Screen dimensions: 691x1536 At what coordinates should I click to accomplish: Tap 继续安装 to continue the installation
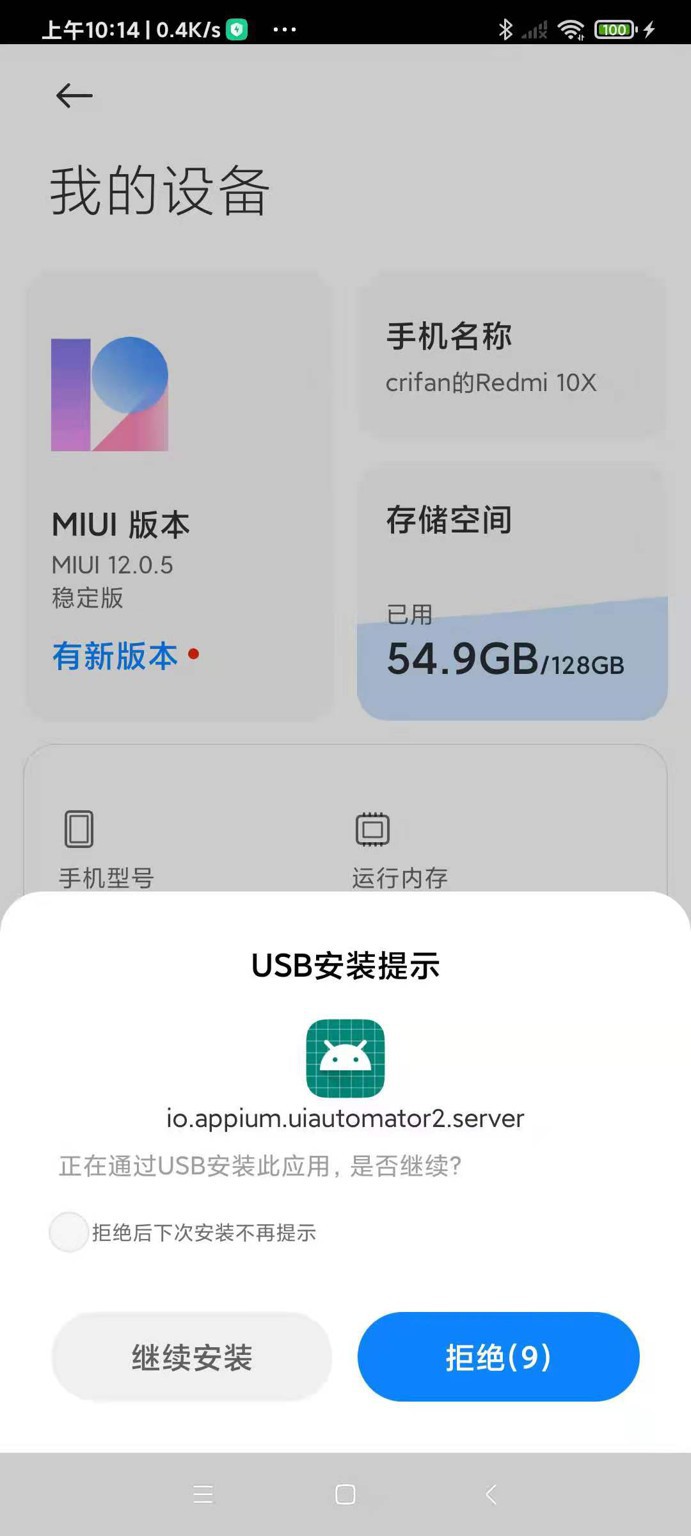click(x=191, y=1357)
